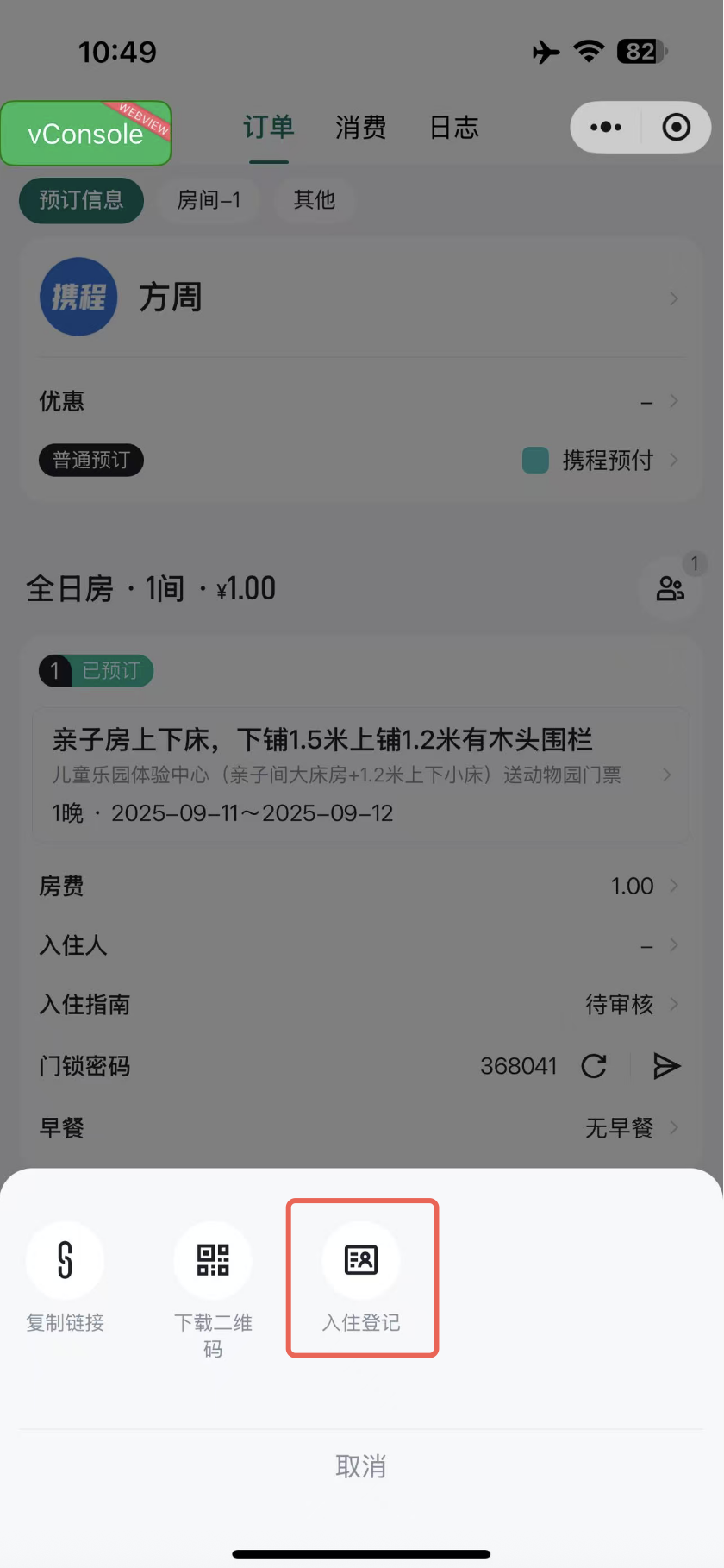Open guest 方周 details row

coord(361,298)
